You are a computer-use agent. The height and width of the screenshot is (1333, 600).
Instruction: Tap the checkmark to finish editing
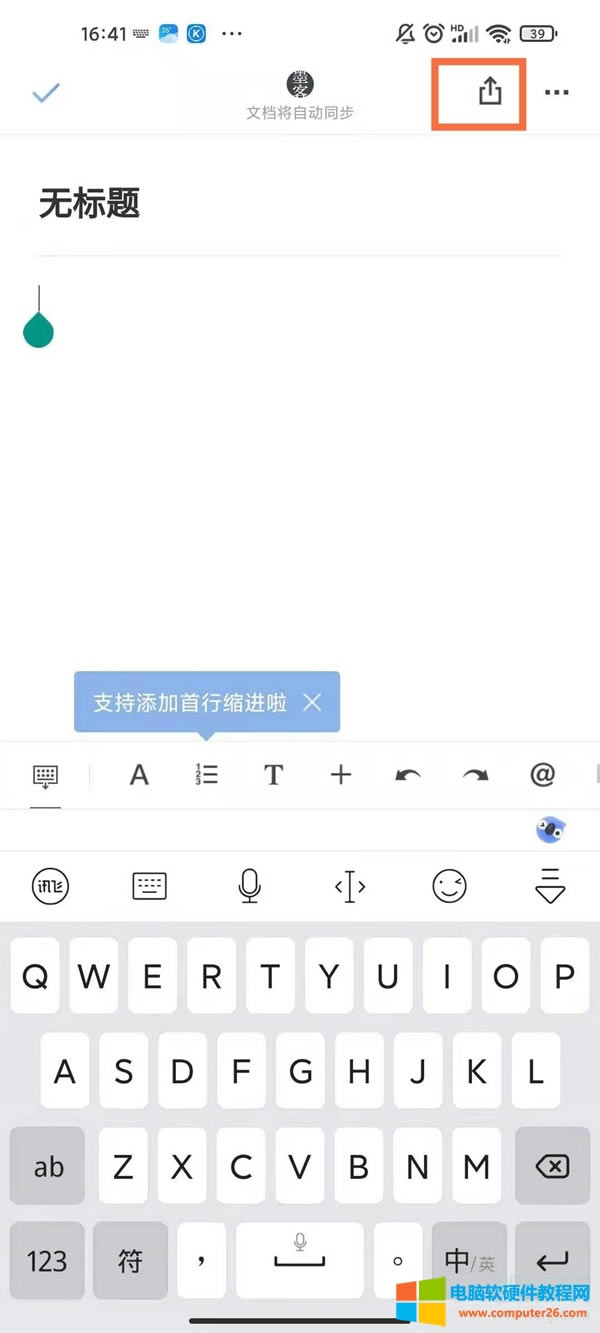click(x=46, y=93)
